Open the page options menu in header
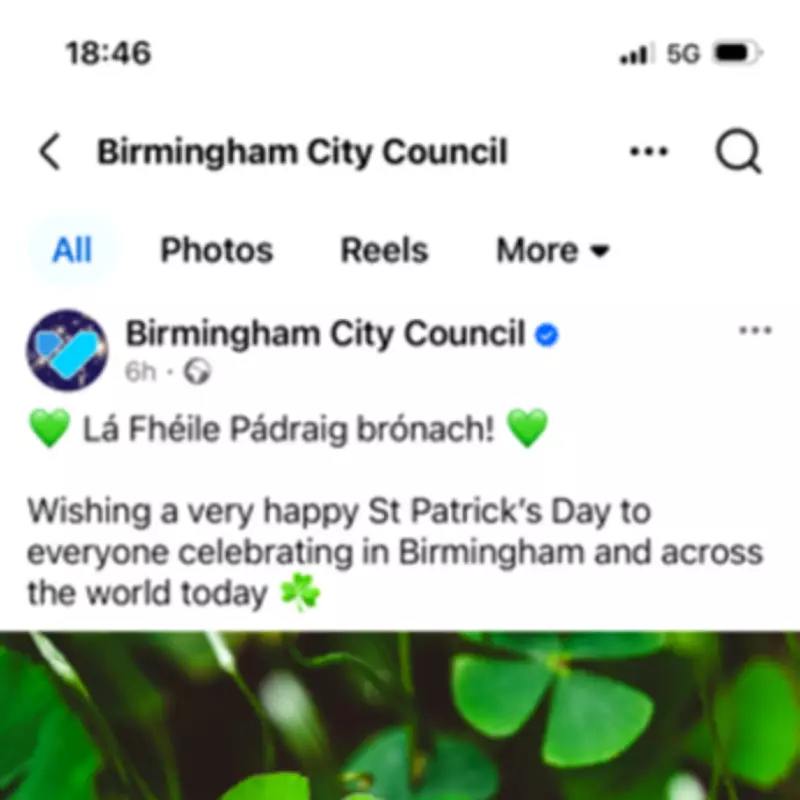800x800 pixels. pos(648,153)
